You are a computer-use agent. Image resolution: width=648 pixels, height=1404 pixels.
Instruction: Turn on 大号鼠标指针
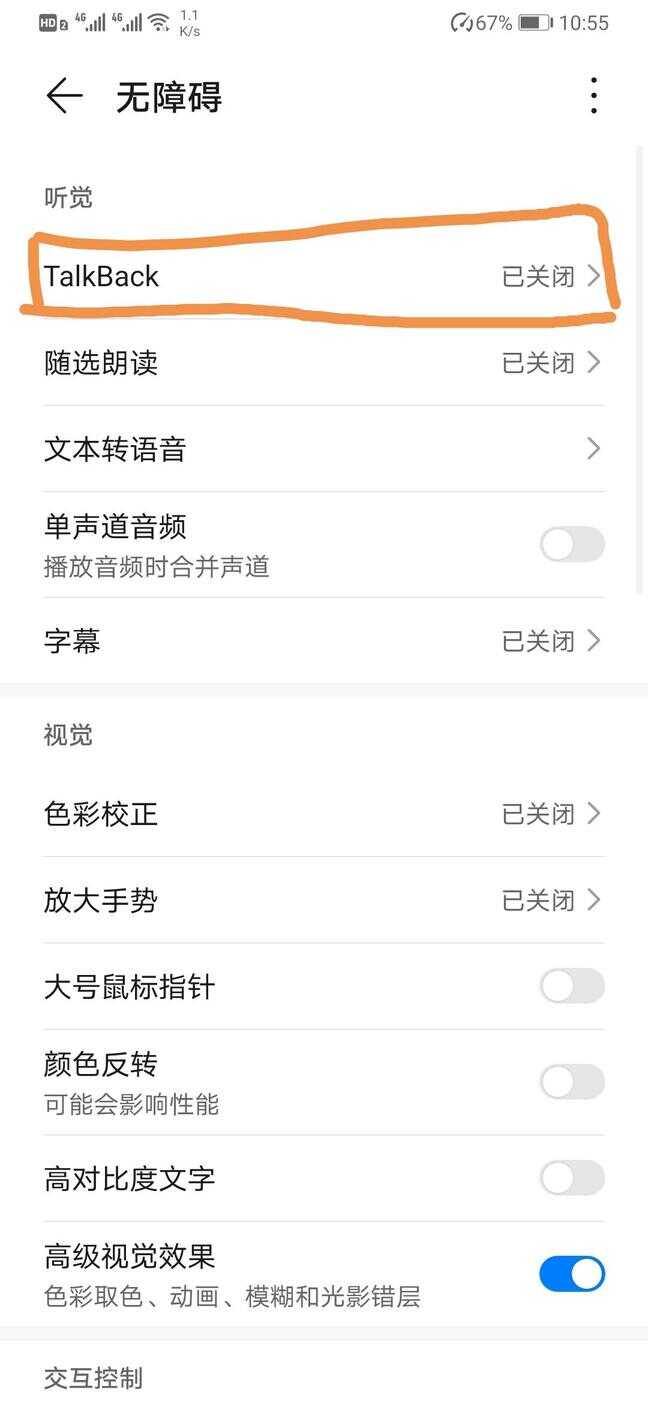coord(572,987)
